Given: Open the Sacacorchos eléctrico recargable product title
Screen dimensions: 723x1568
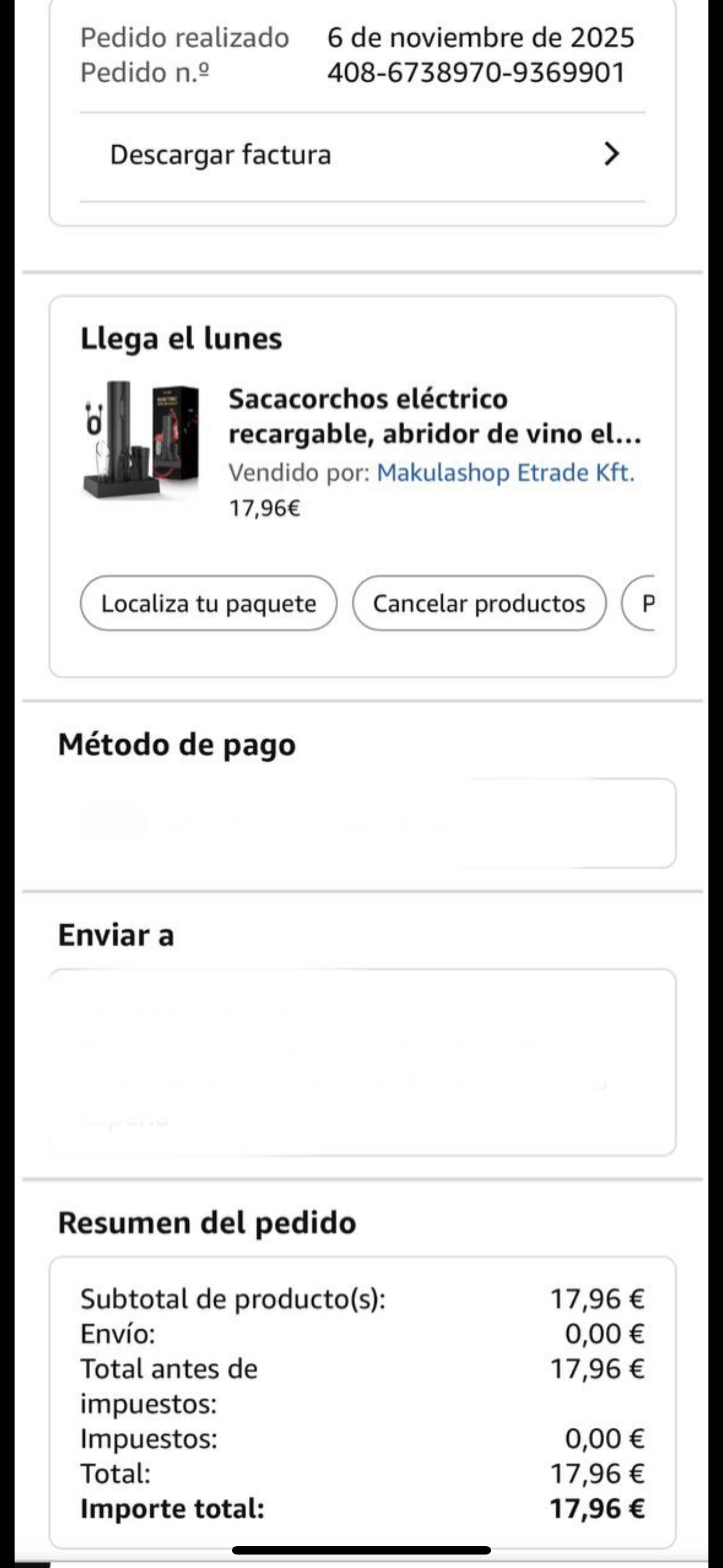Looking at the screenshot, I should coord(434,416).
